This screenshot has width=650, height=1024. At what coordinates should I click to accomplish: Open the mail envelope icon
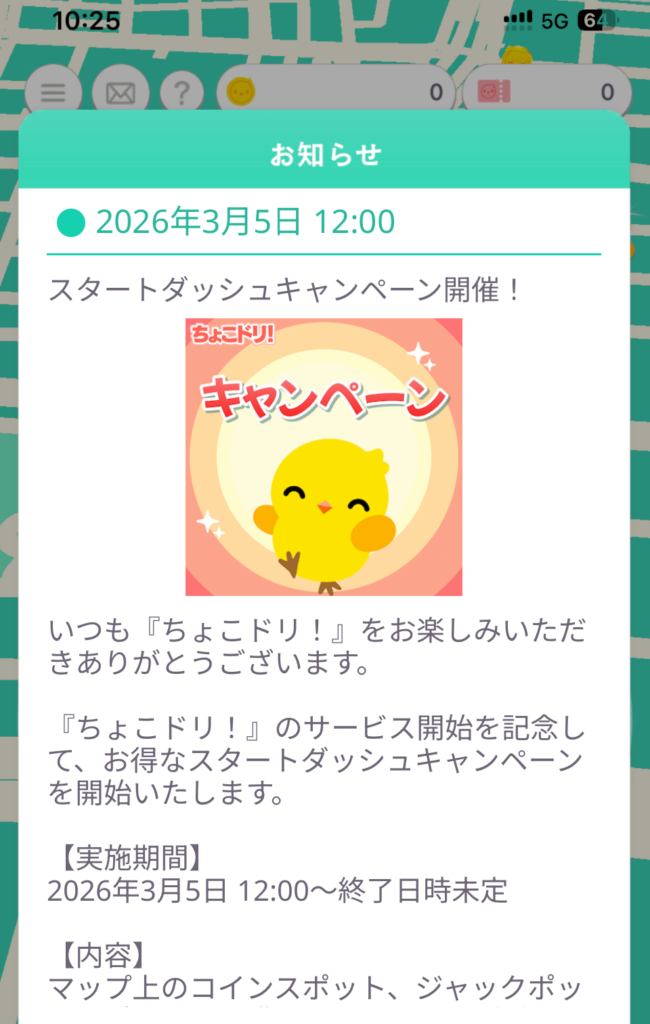[x=120, y=94]
